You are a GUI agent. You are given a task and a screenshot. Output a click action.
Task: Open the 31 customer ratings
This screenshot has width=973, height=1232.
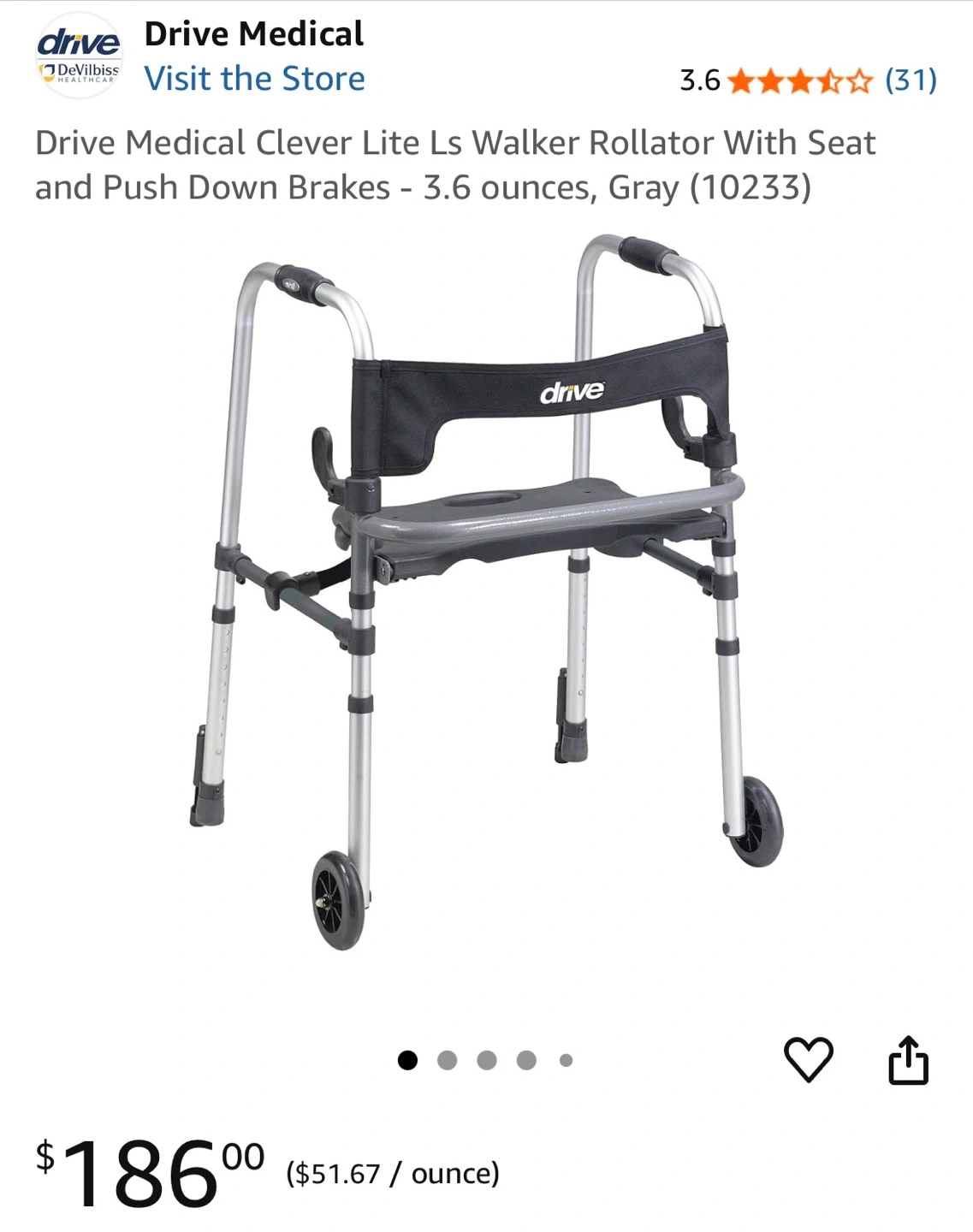coord(911,80)
